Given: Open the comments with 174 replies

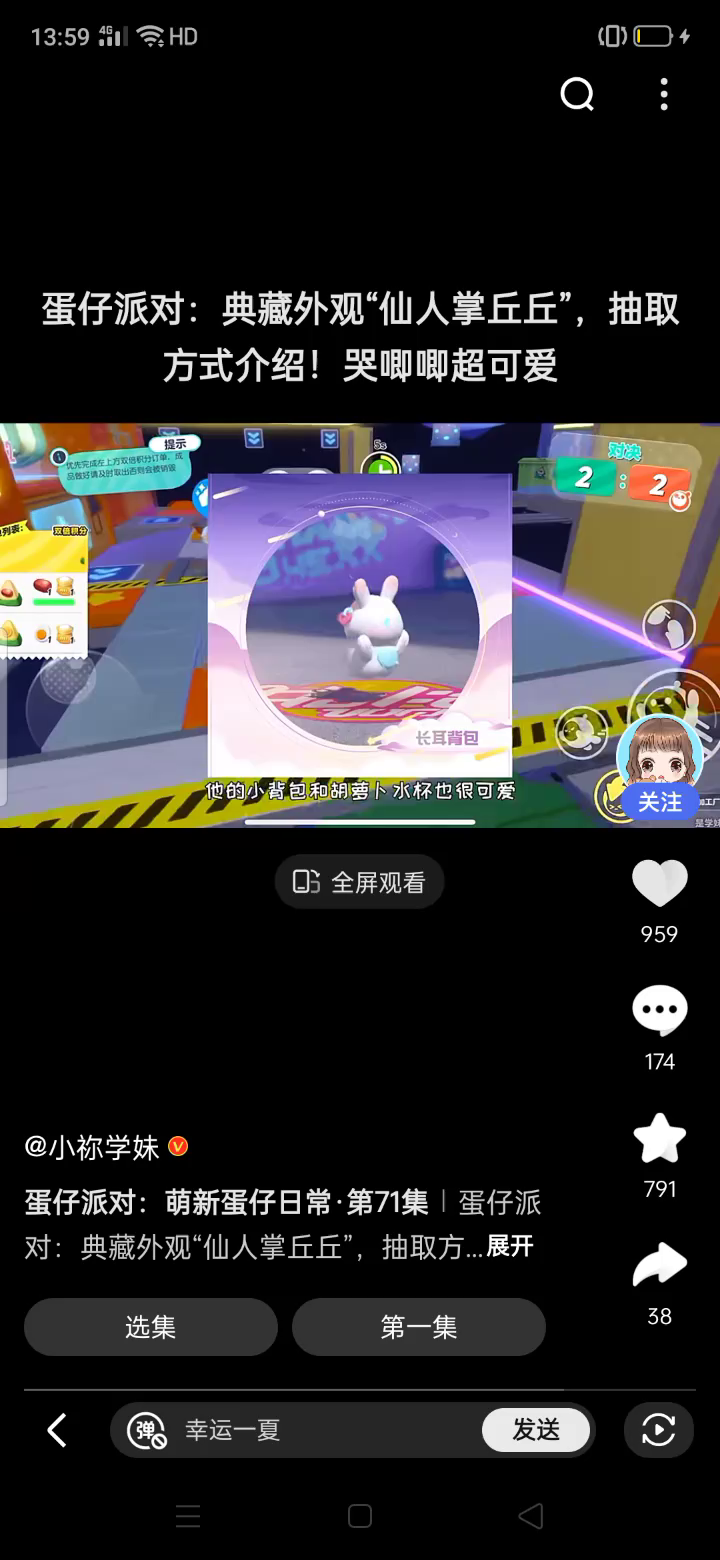Looking at the screenshot, I should tap(659, 1012).
